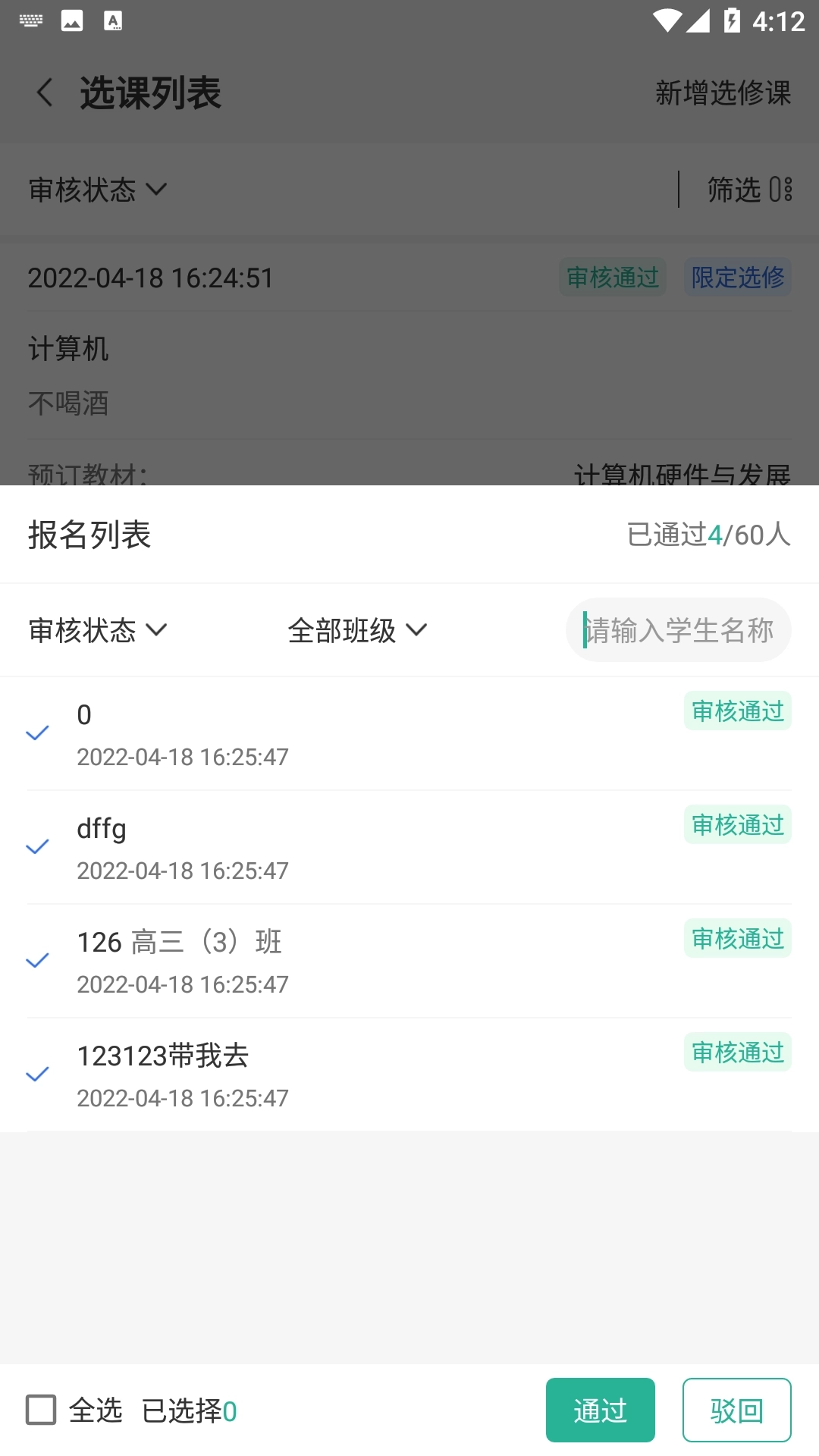The height and width of the screenshot is (1456, 819).
Task: Open the 全部班级 class dropdown
Action: coord(357,629)
